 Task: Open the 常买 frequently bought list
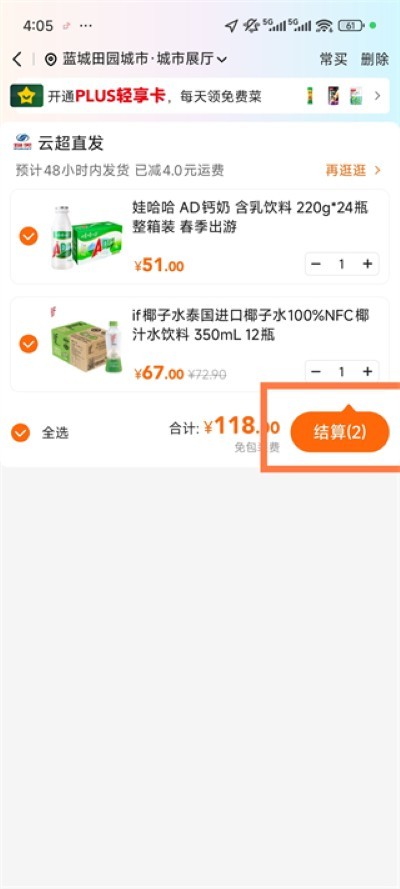334,59
